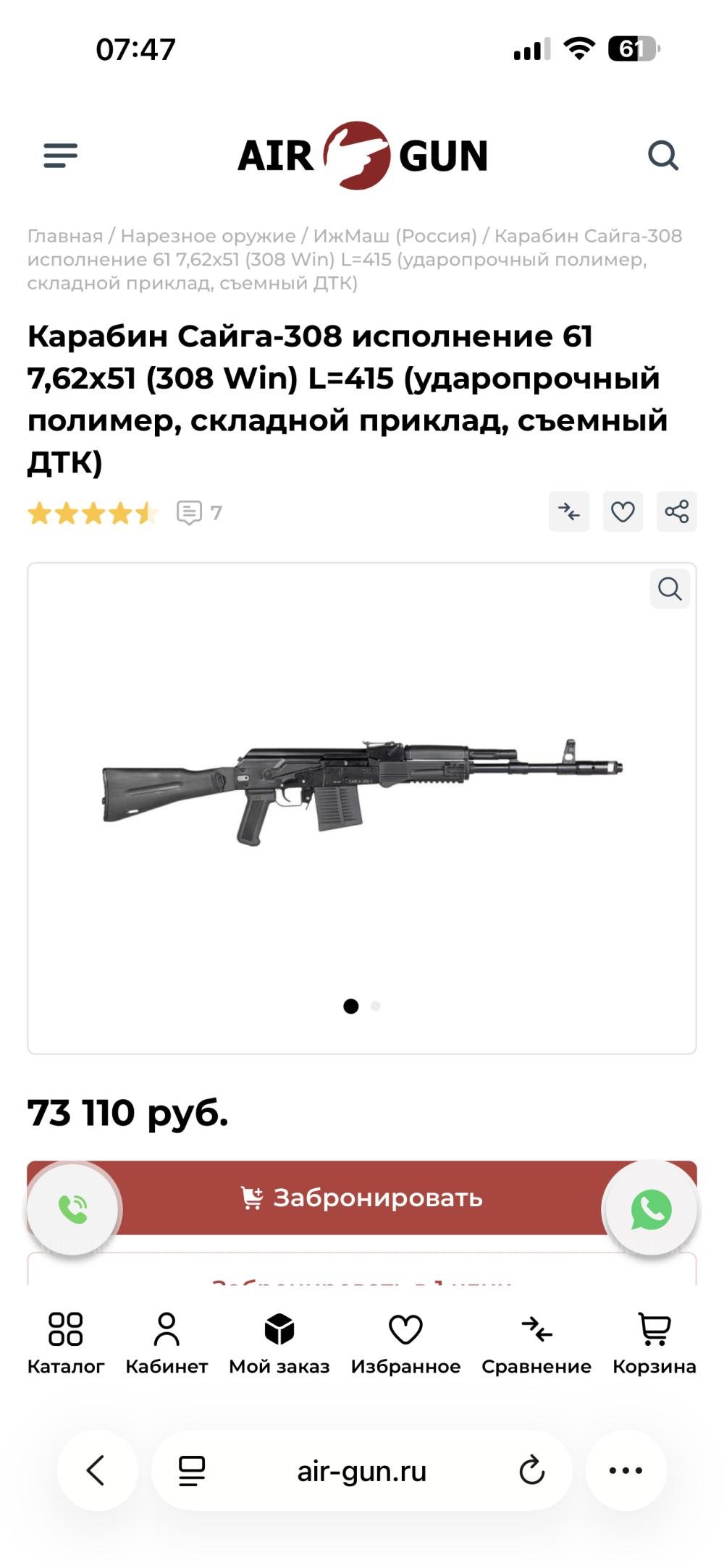
Task: Add the carbine to favorites via heart icon
Action: coord(622,512)
